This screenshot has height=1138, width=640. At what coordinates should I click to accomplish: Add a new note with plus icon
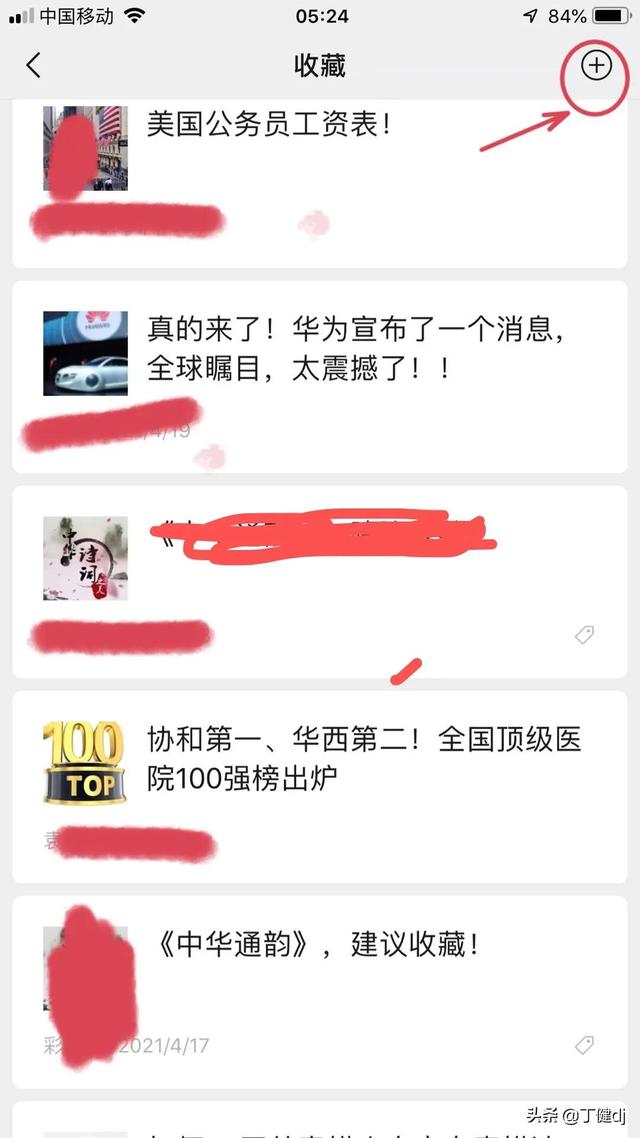click(596, 66)
